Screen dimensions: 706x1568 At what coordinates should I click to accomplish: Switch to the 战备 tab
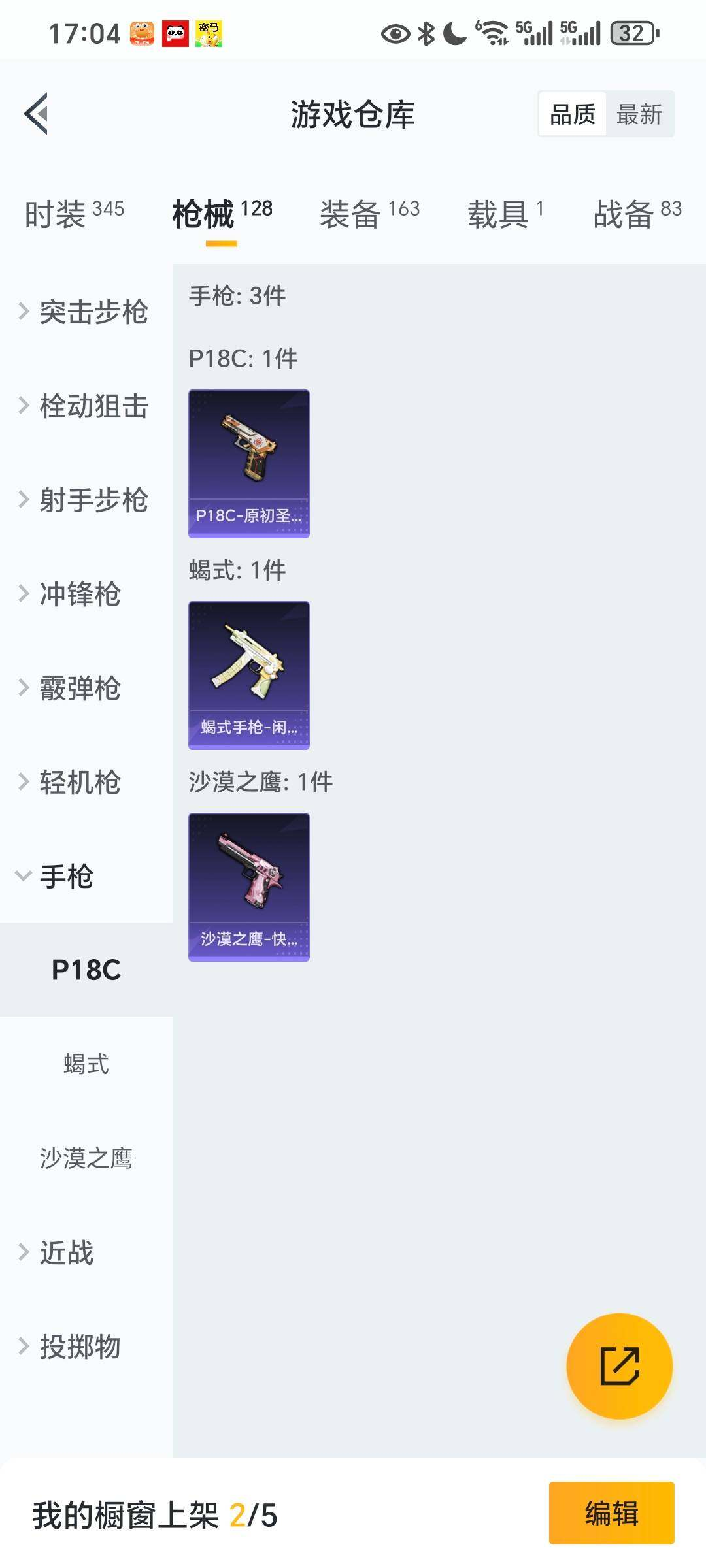637,214
